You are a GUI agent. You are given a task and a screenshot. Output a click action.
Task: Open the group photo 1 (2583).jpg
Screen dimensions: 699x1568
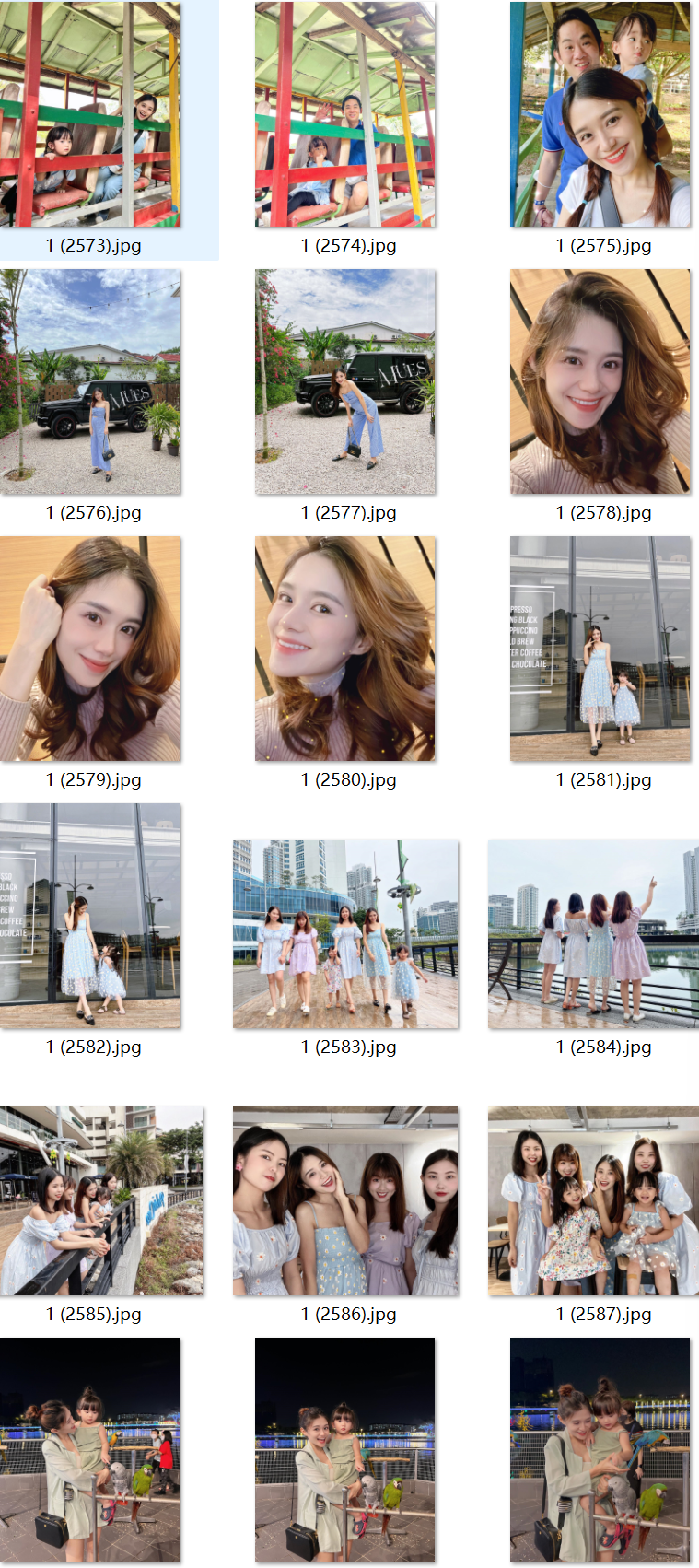pos(345,934)
